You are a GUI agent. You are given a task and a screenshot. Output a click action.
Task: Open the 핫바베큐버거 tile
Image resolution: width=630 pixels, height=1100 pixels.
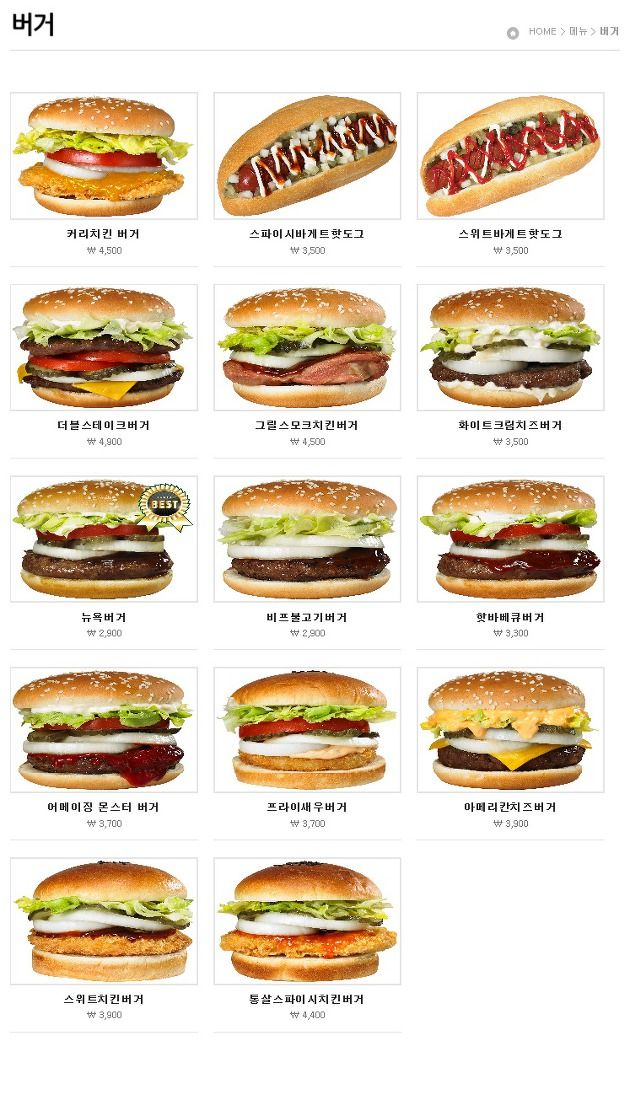(x=511, y=539)
